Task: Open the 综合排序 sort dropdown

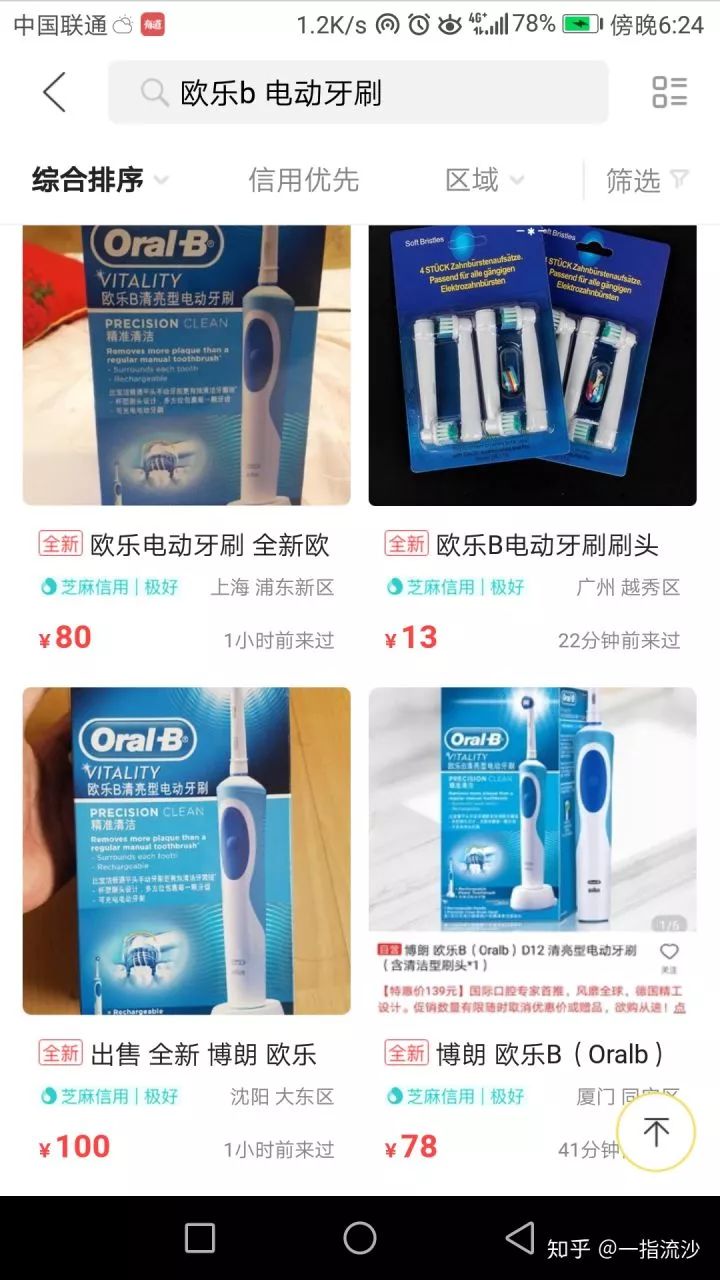Action: coord(100,180)
